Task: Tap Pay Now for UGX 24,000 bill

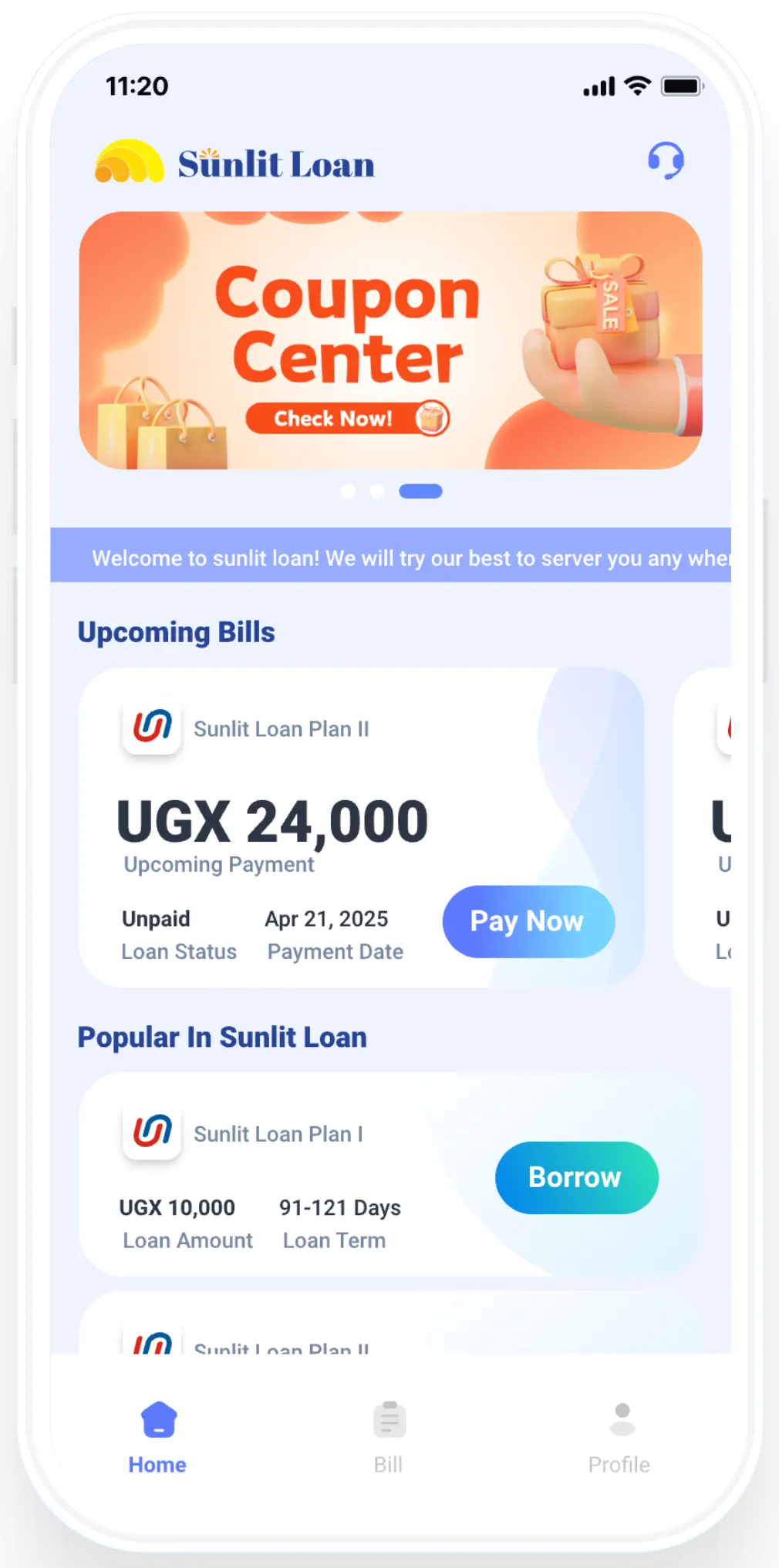Action: click(528, 921)
